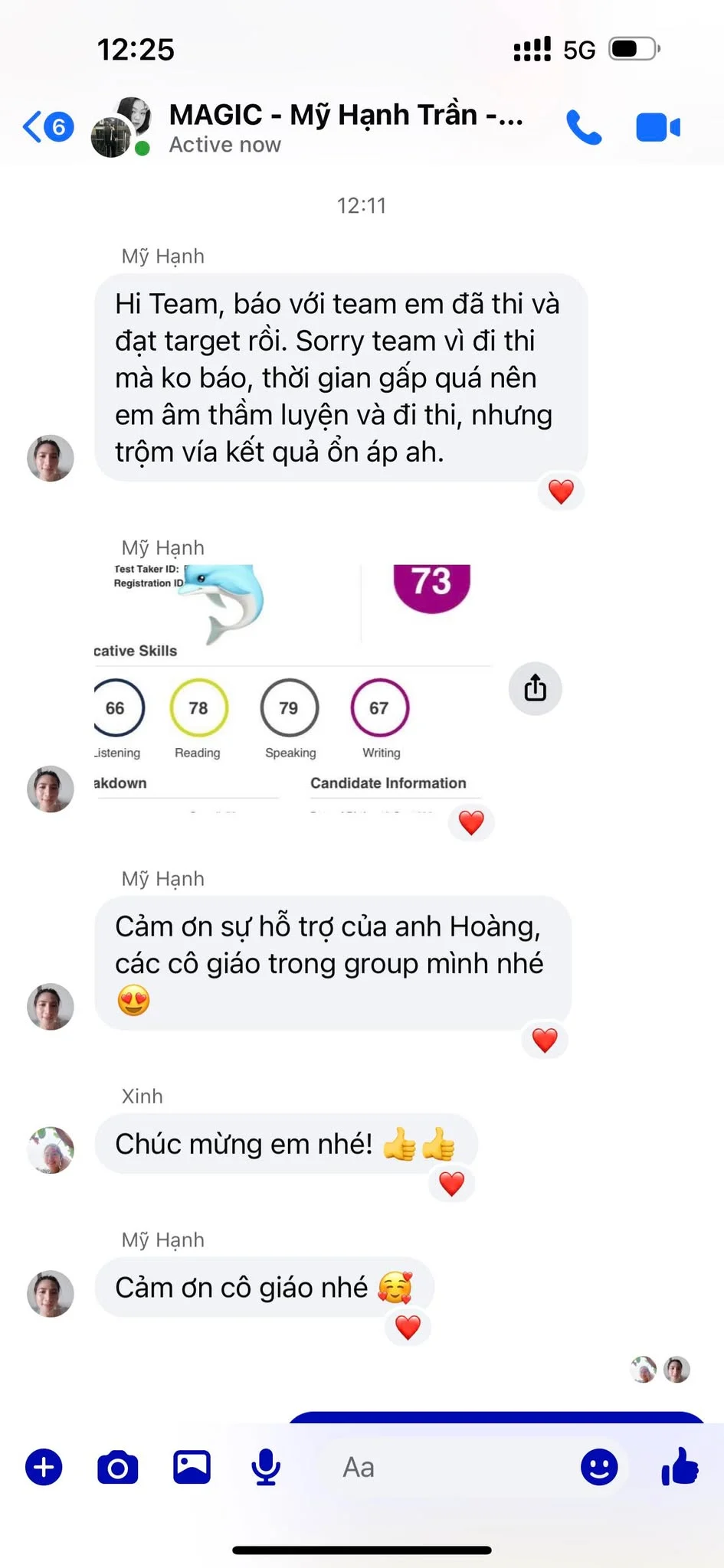Open Xinh's profile picture
The image size is (724, 1568).
pos(51,1150)
